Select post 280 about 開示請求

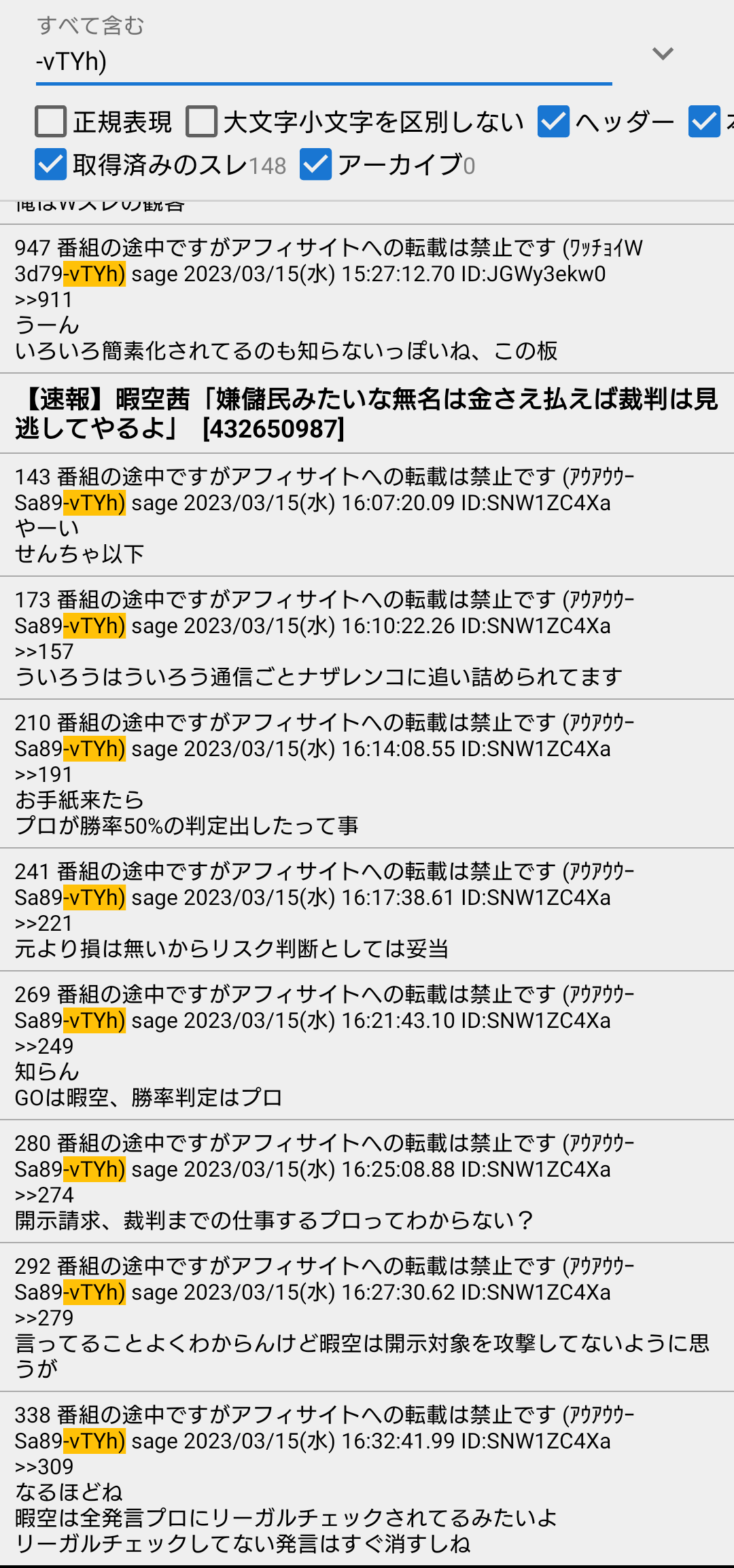367,1181
